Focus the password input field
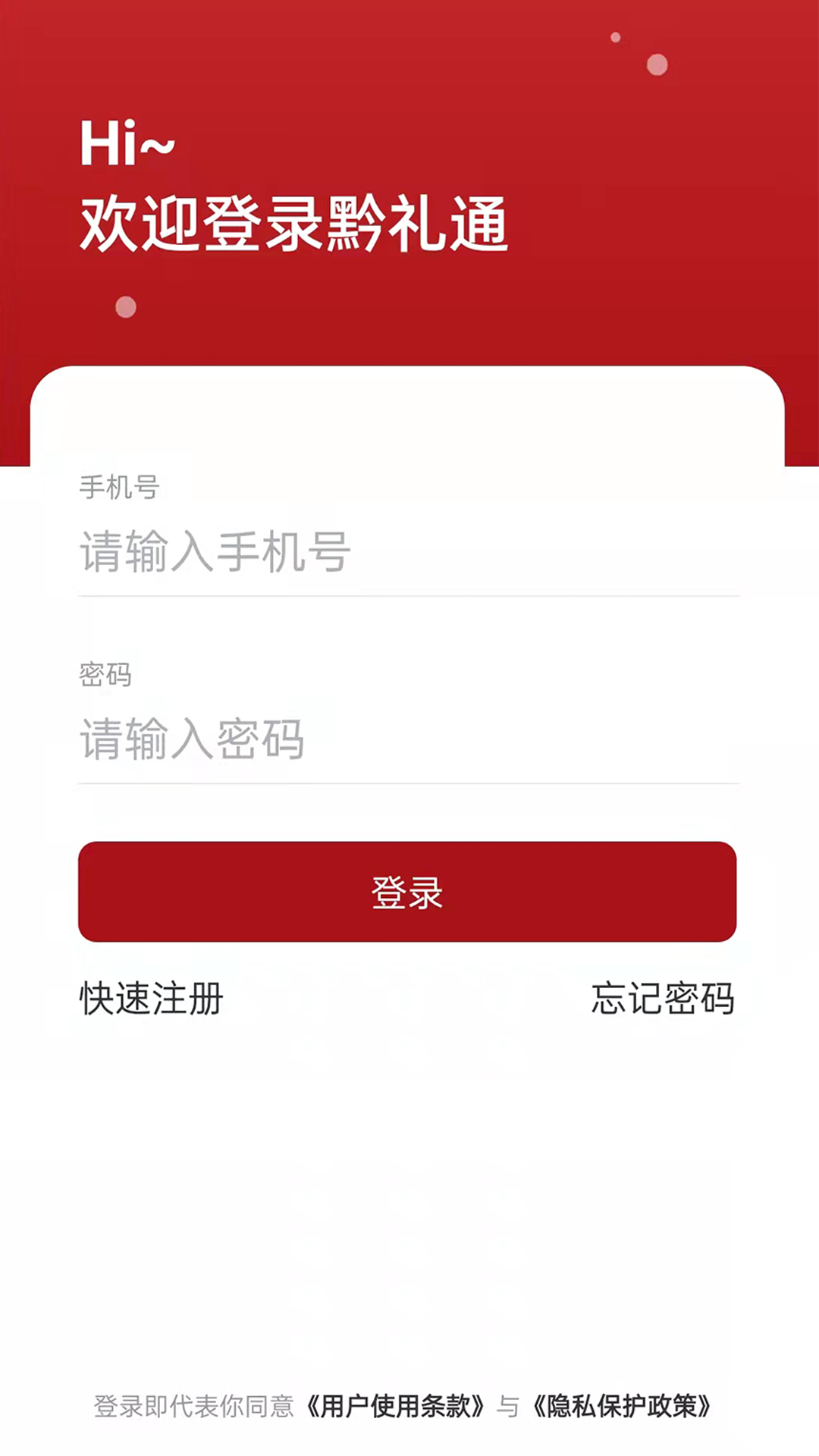Image resolution: width=819 pixels, height=1456 pixels. (x=408, y=739)
